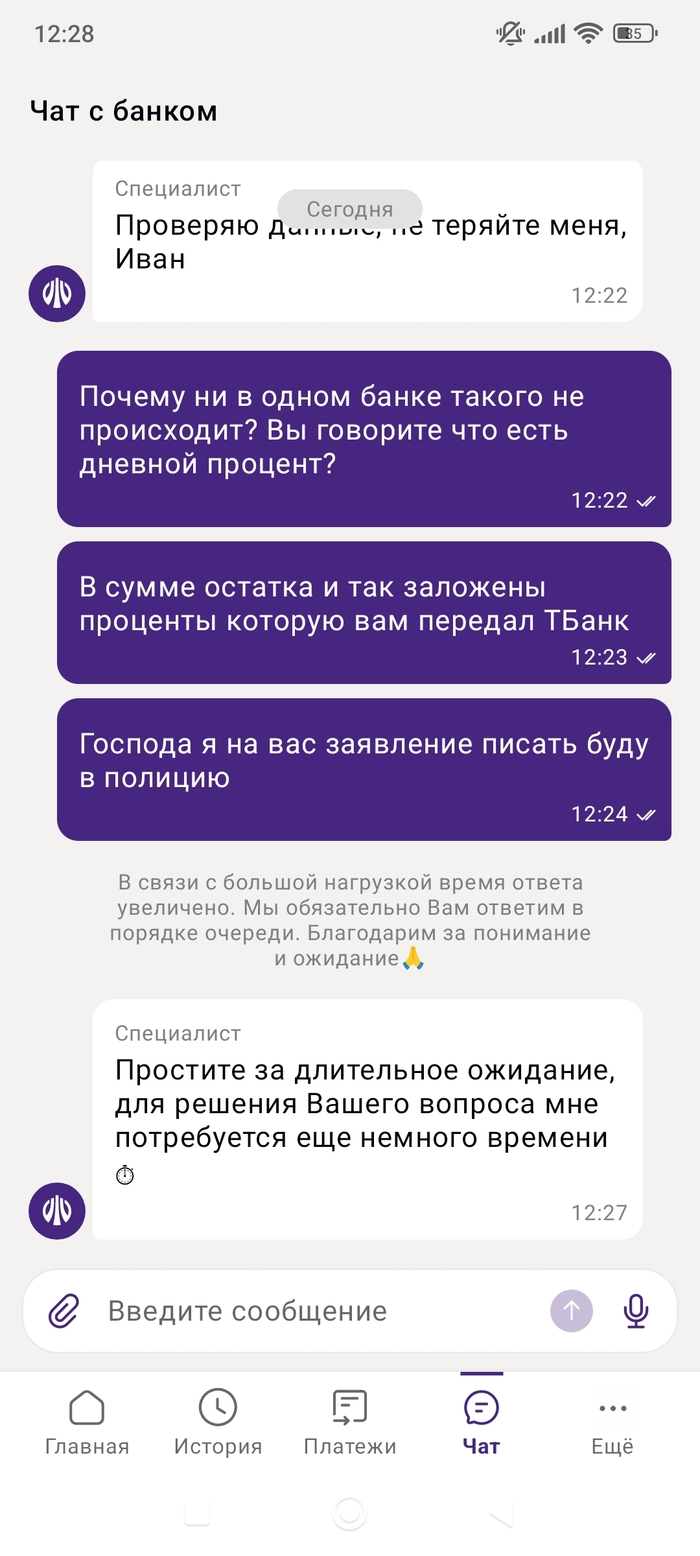700x1556 pixels.
Task: Focus the "Введите сообщение" message field
Action: coord(320,1311)
